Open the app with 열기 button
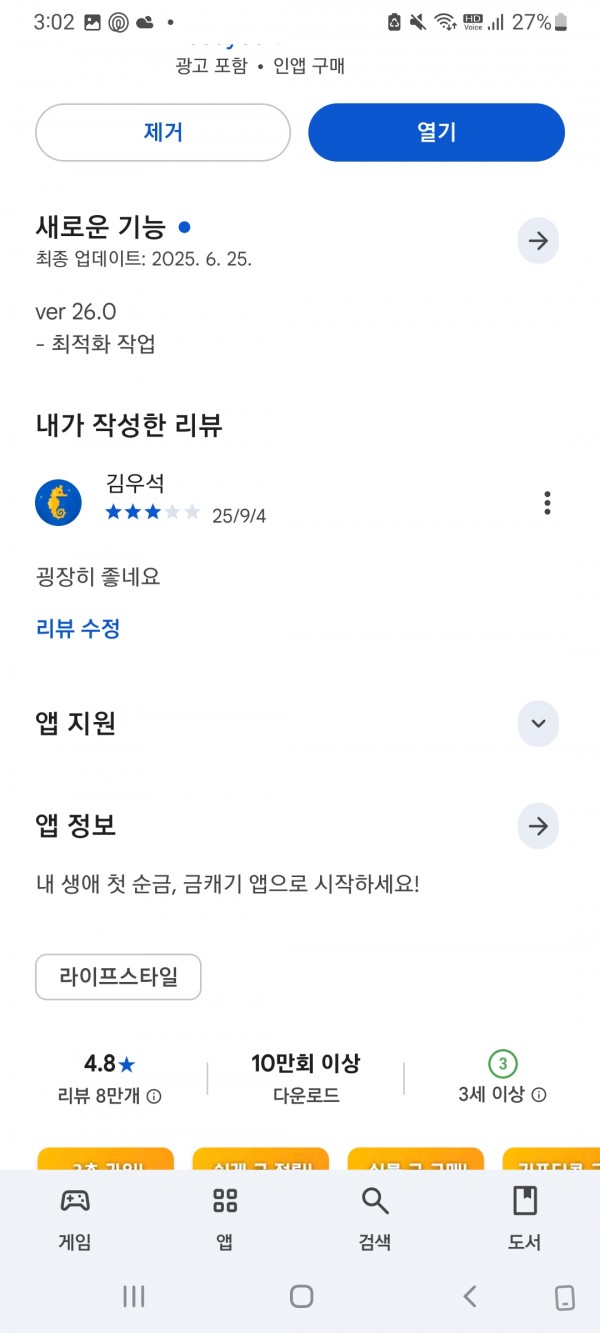 [x=436, y=132]
